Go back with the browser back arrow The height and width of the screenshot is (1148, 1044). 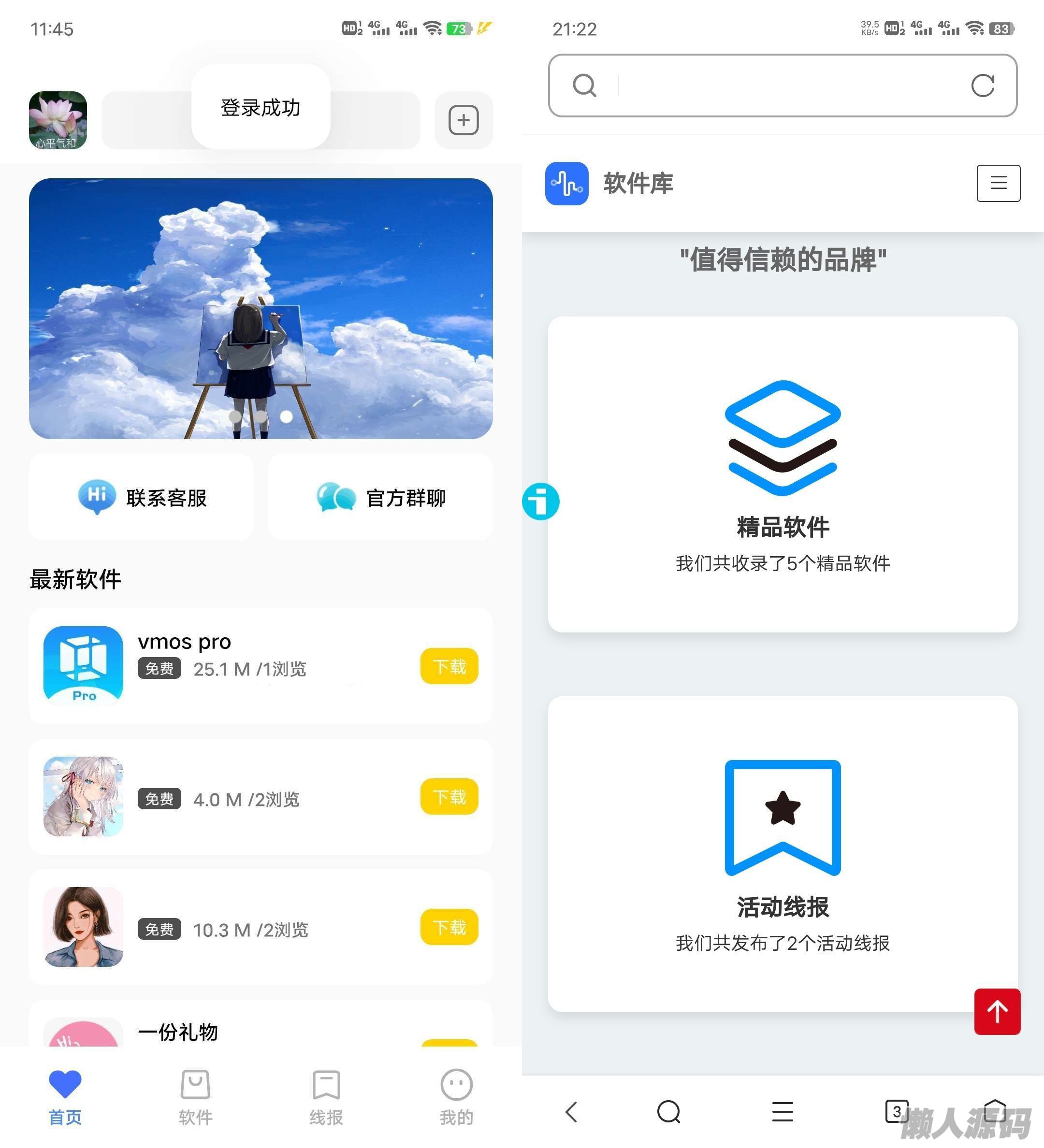point(571,1112)
